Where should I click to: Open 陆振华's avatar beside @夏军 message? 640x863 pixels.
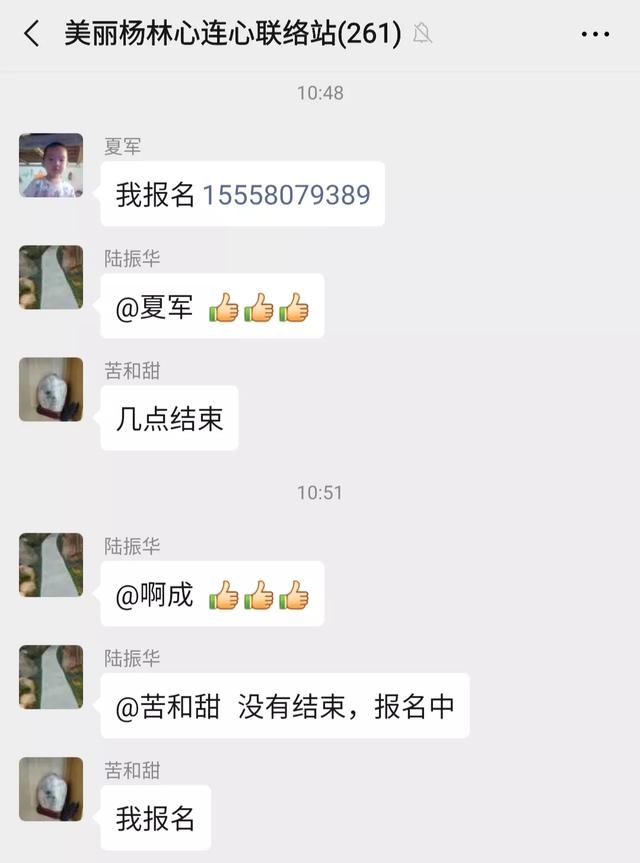(x=51, y=277)
